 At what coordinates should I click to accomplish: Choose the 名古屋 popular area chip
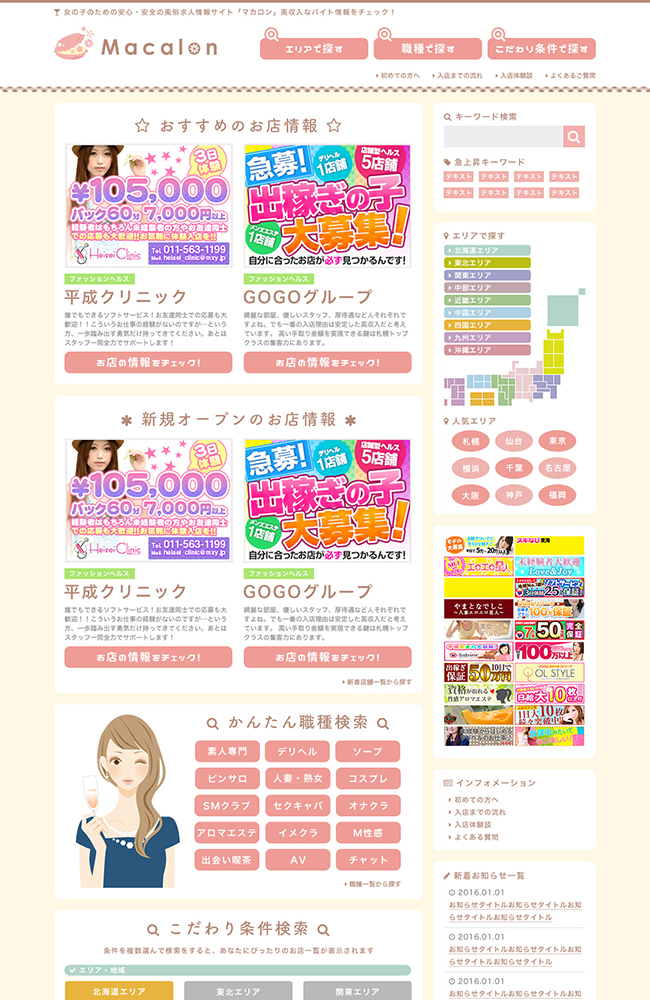coord(556,468)
